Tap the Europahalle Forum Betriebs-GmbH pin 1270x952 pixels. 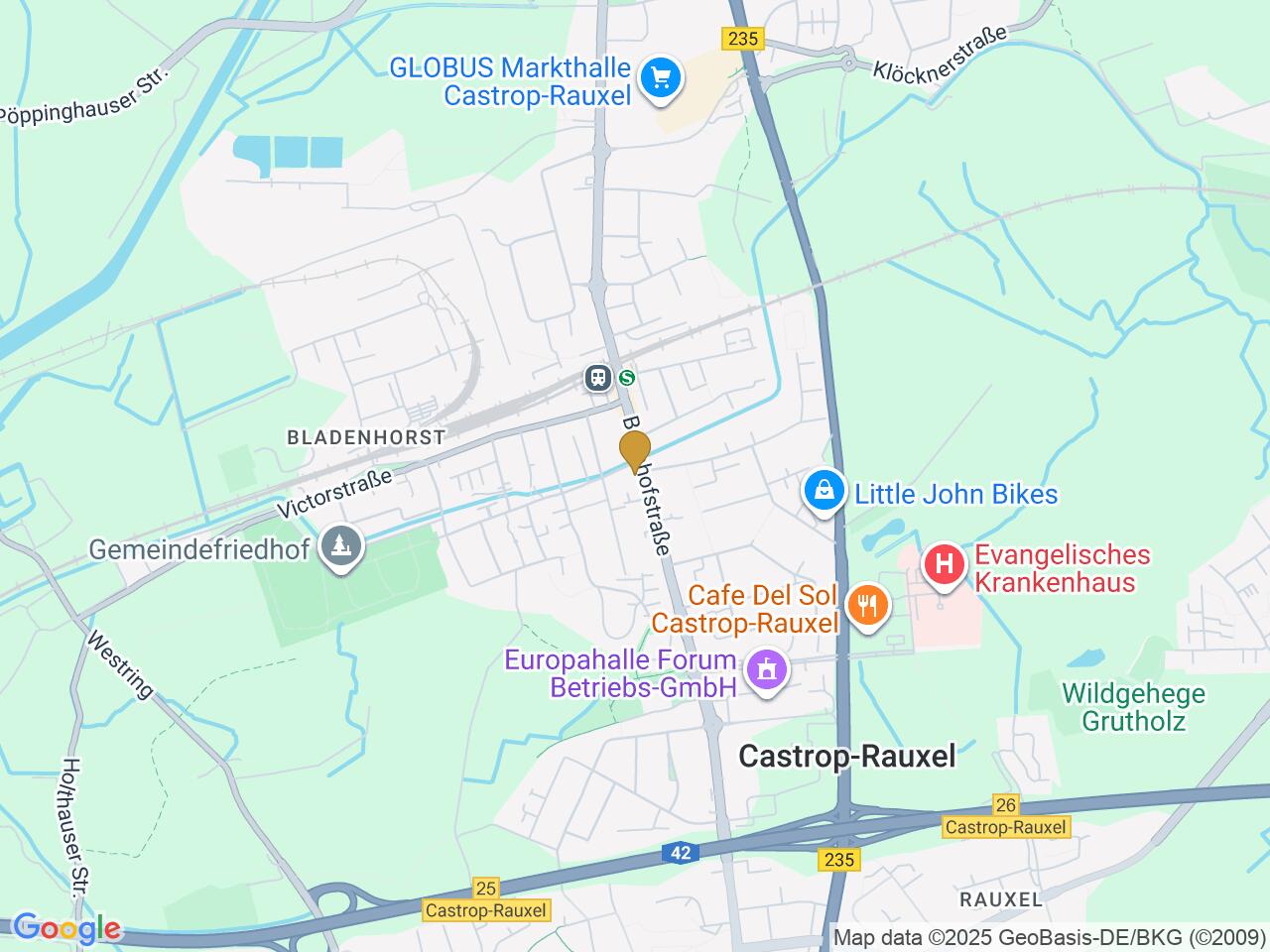[x=766, y=671]
